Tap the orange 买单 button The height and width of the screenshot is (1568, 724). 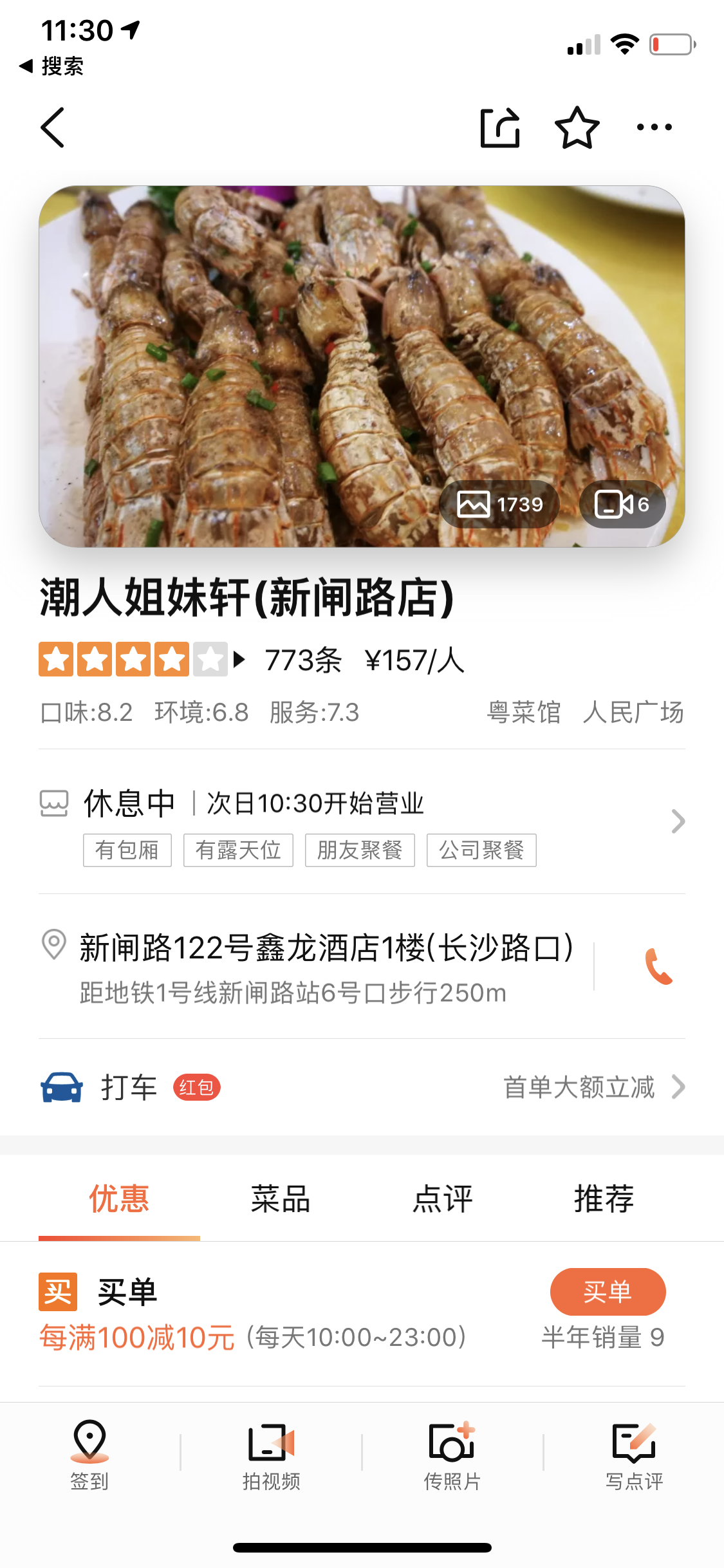click(x=608, y=1292)
